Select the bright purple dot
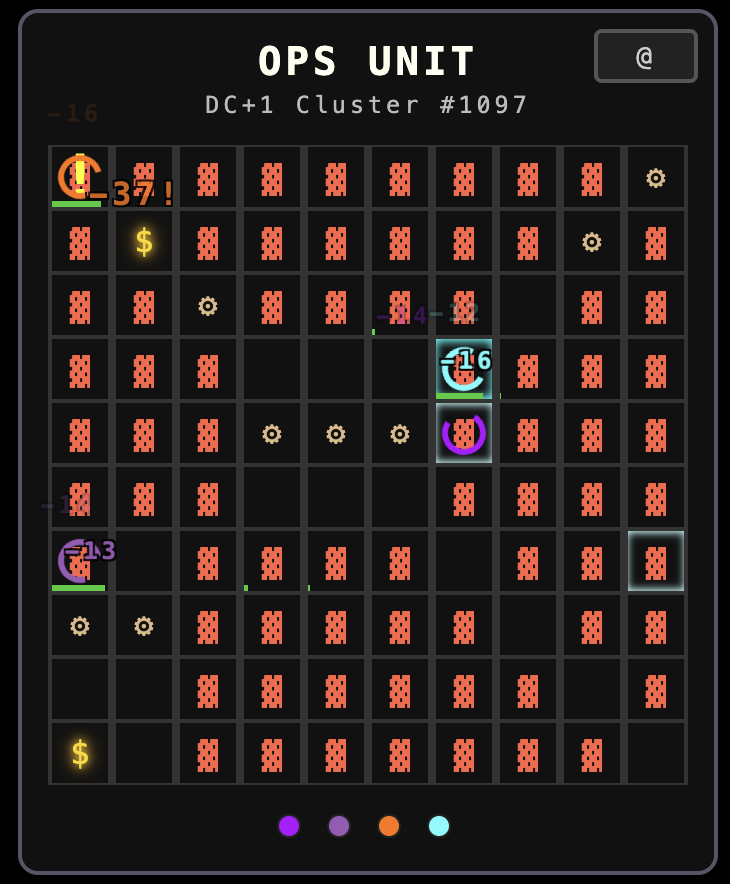Image resolution: width=730 pixels, height=884 pixels. [289, 826]
